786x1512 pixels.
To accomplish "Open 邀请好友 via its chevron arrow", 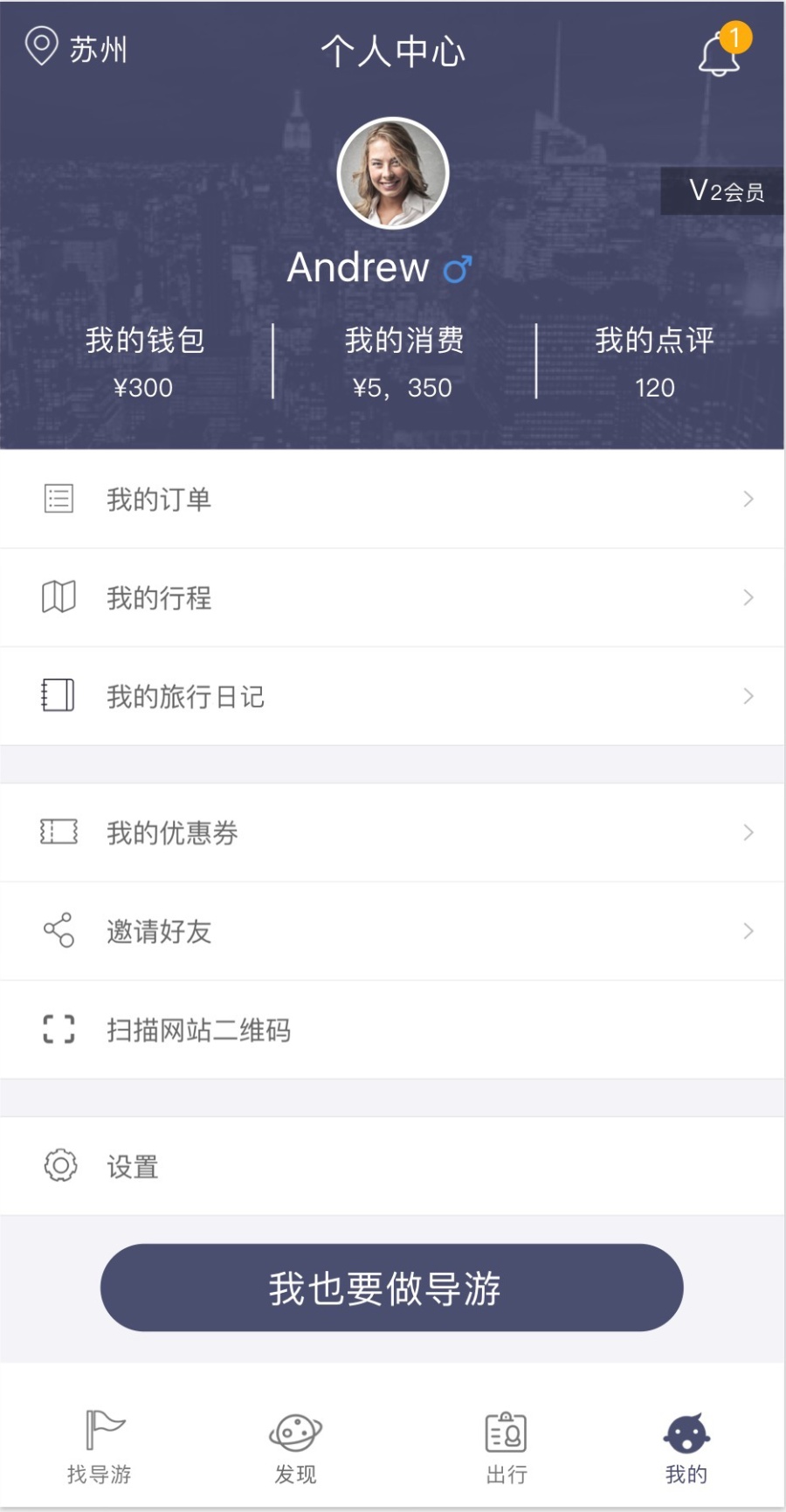I will 749,930.
